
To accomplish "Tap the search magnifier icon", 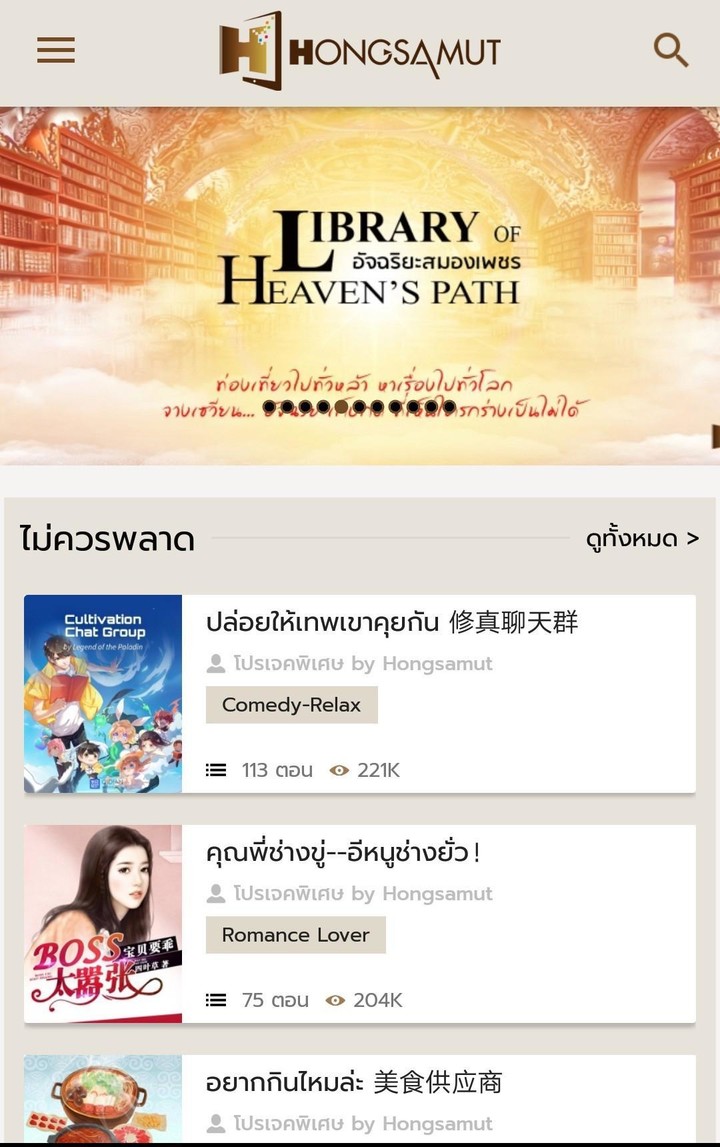I will pos(671,50).
